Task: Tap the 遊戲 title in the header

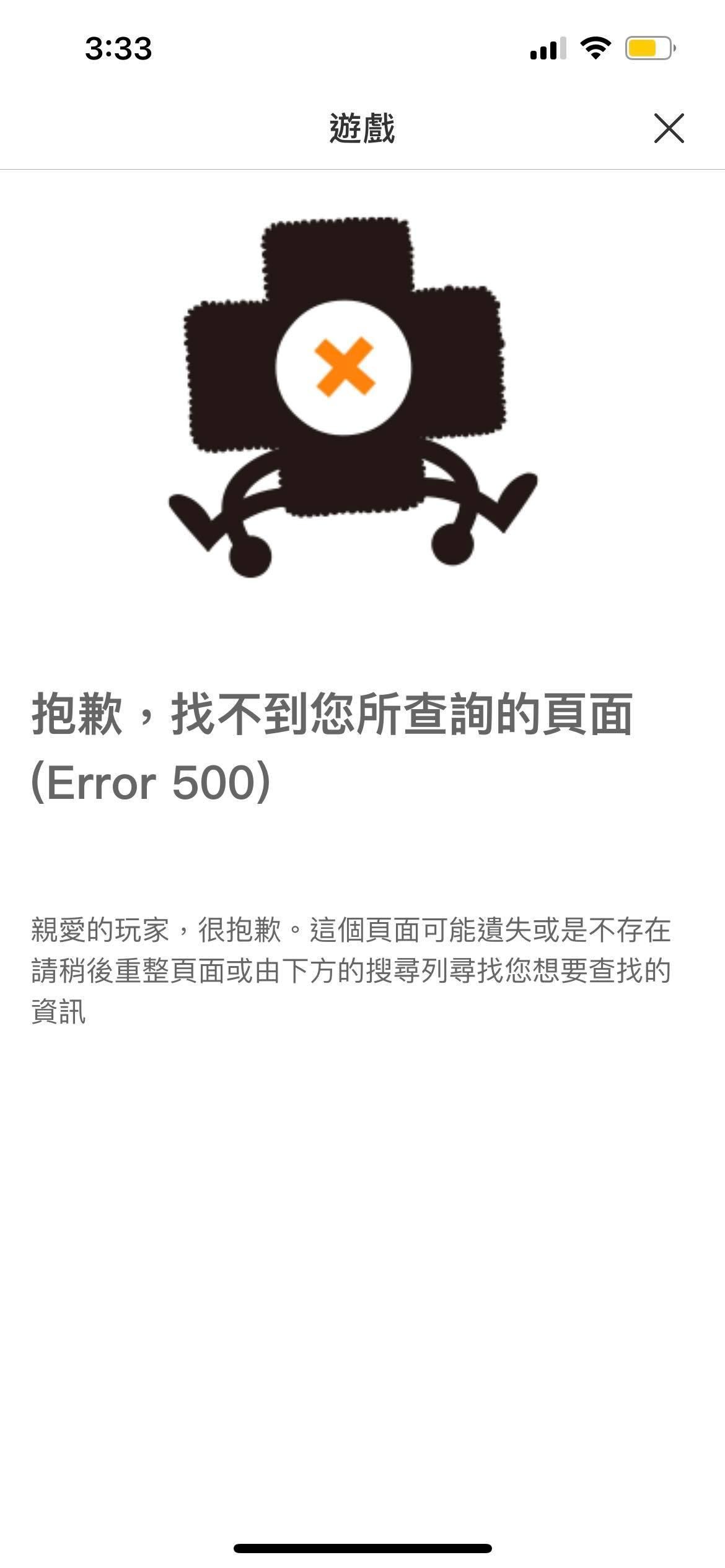Action: pos(362,127)
